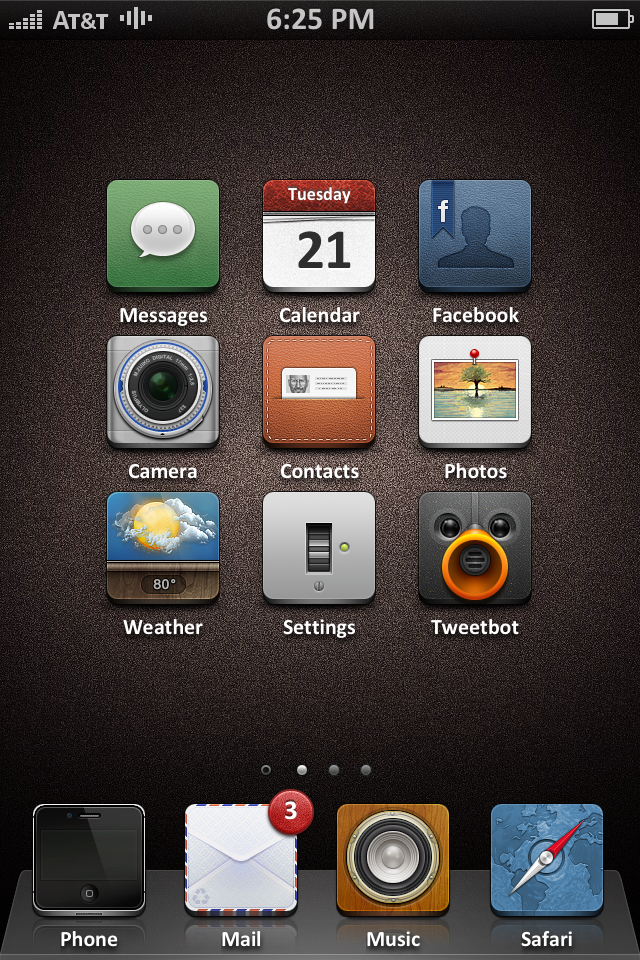Launch Music from the dock
Image resolution: width=640 pixels, height=960 pixels.
pos(393,860)
